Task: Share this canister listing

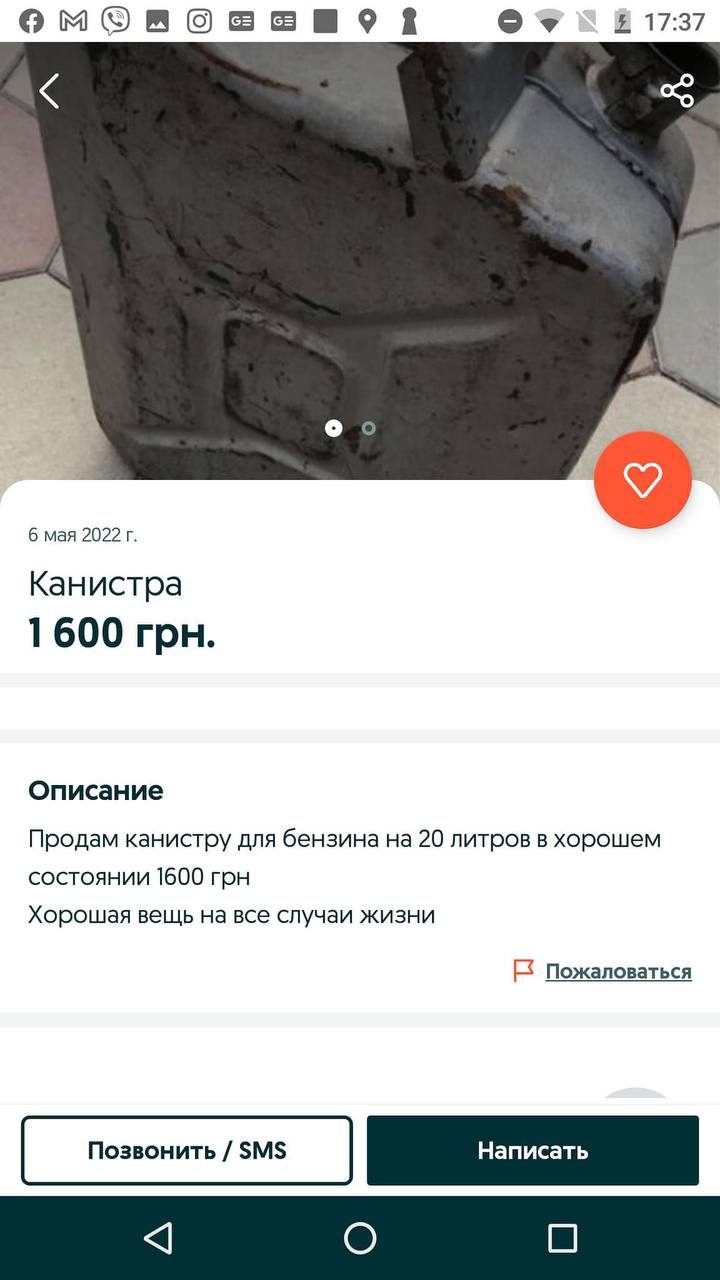Action: [x=677, y=91]
